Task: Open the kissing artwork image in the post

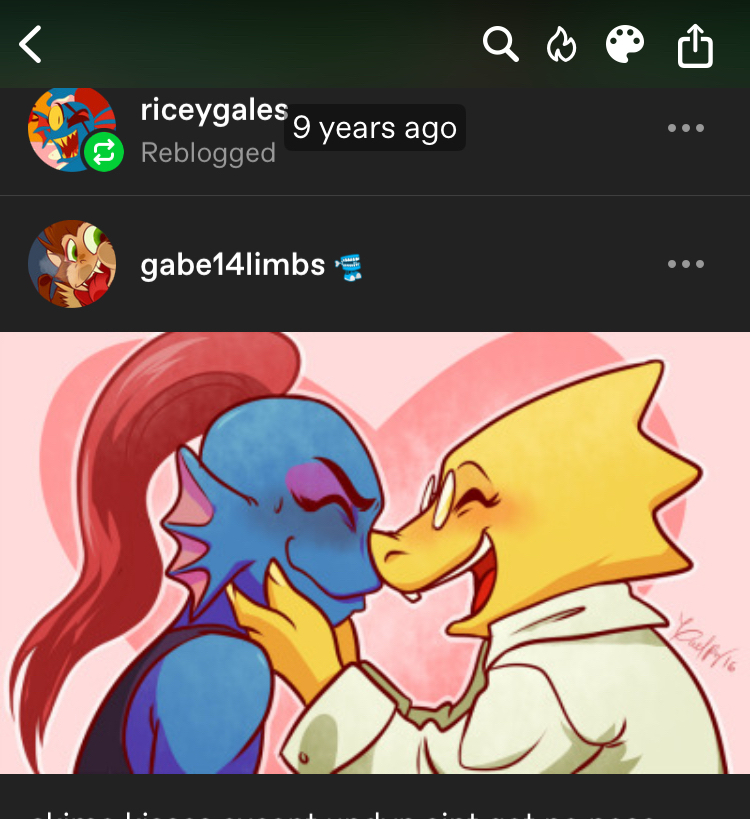Action: 375,552
